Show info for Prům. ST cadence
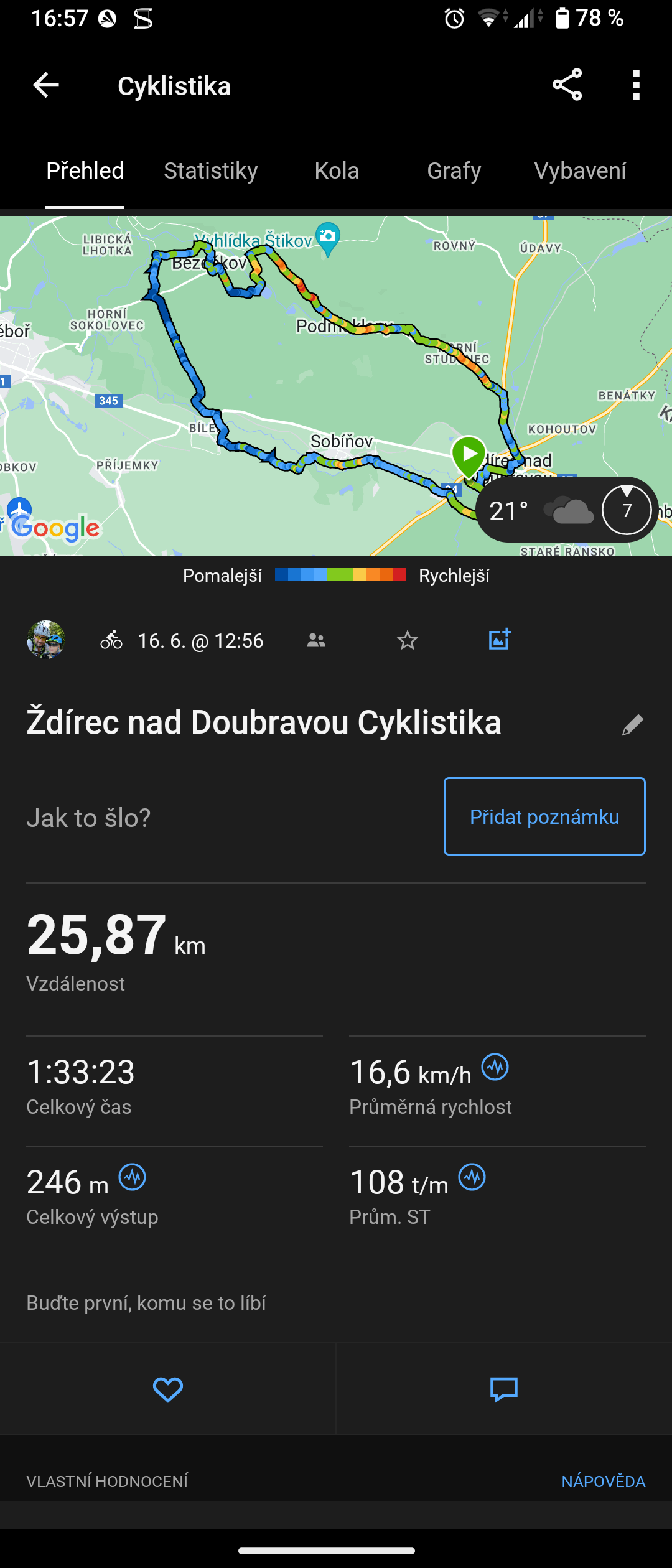The height and width of the screenshot is (1568, 672). coord(472,1177)
